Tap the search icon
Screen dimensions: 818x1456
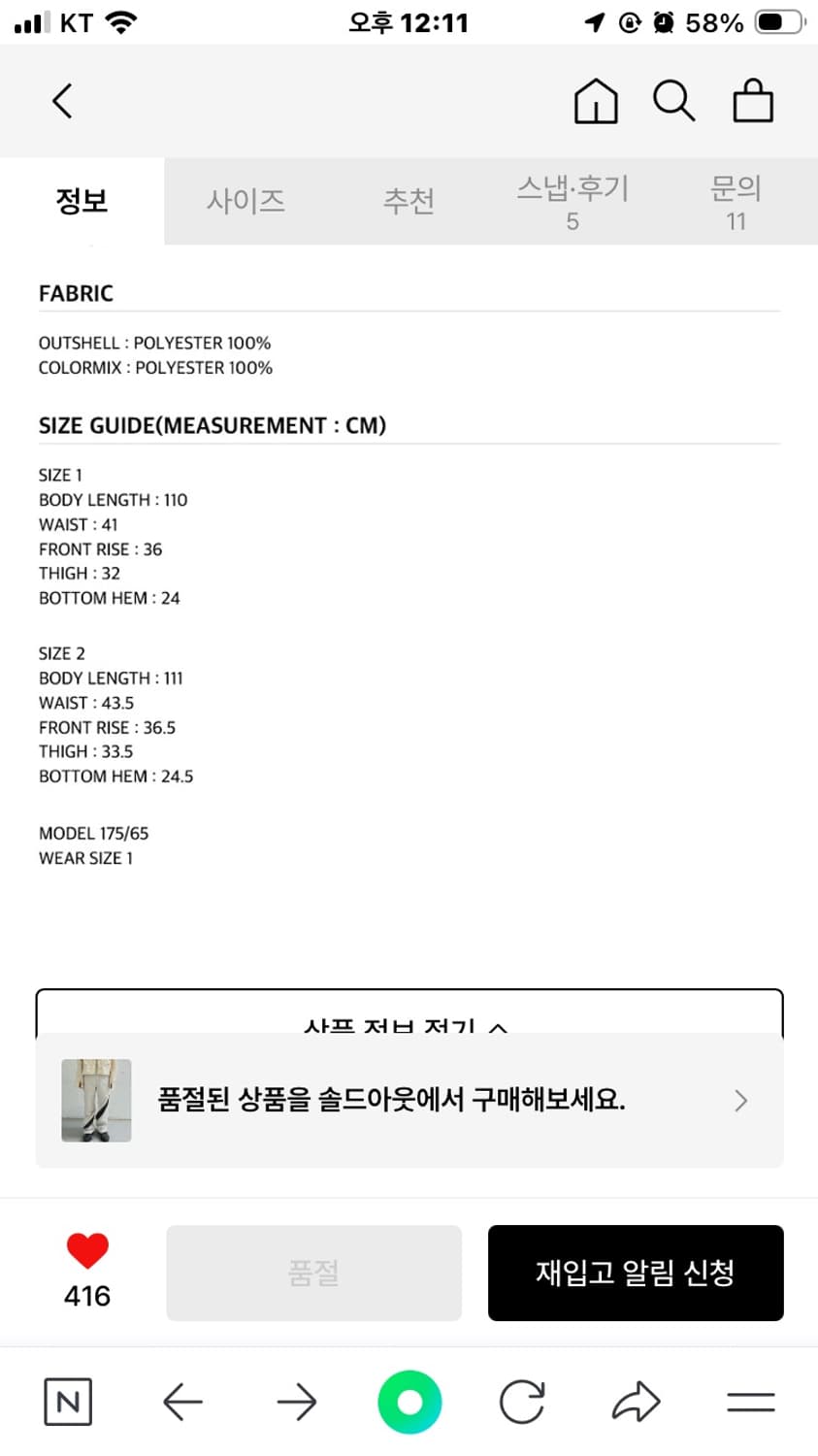[x=673, y=100]
